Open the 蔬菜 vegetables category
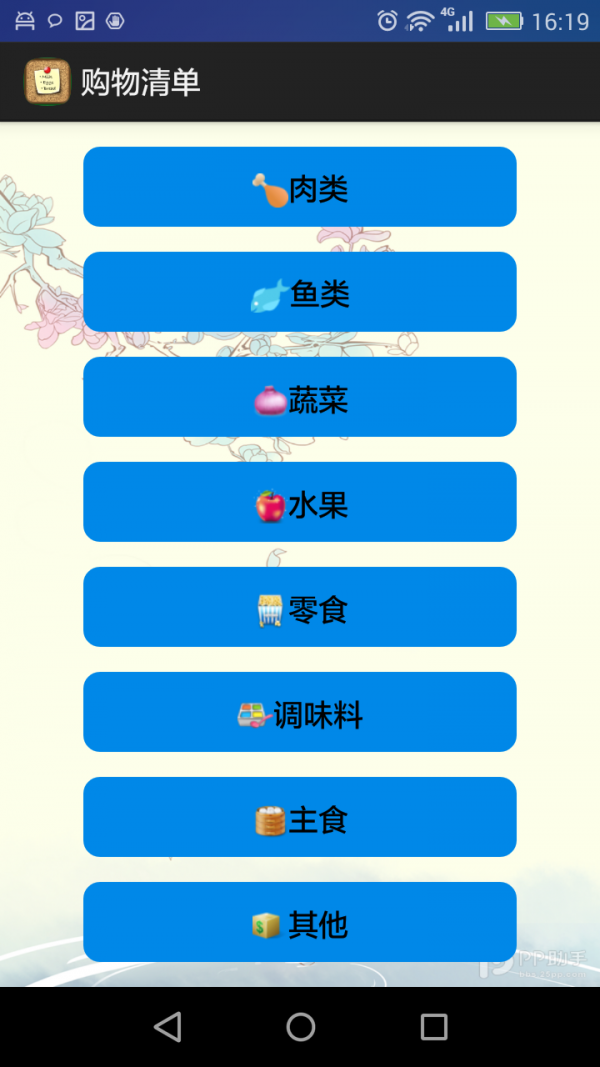The width and height of the screenshot is (600, 1067). click(x=300, y=397)
